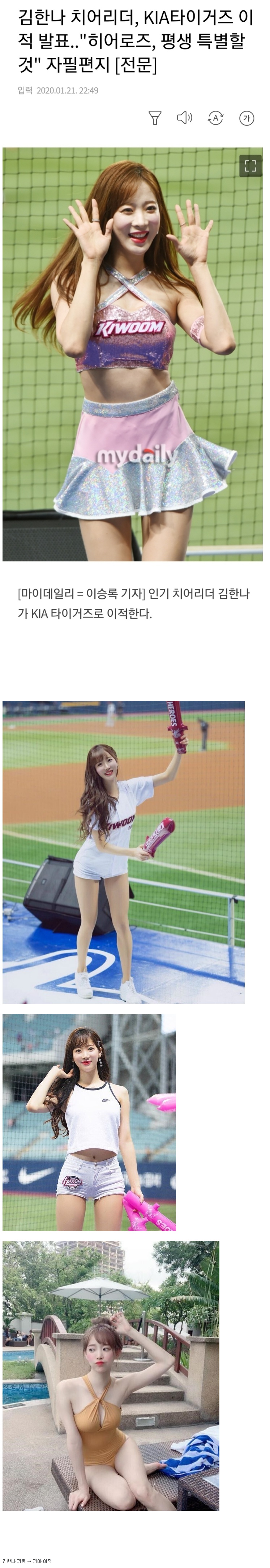This screenshot has height=1568, width=270.
Task: Translate the article with the A icon
Action: 215,118
